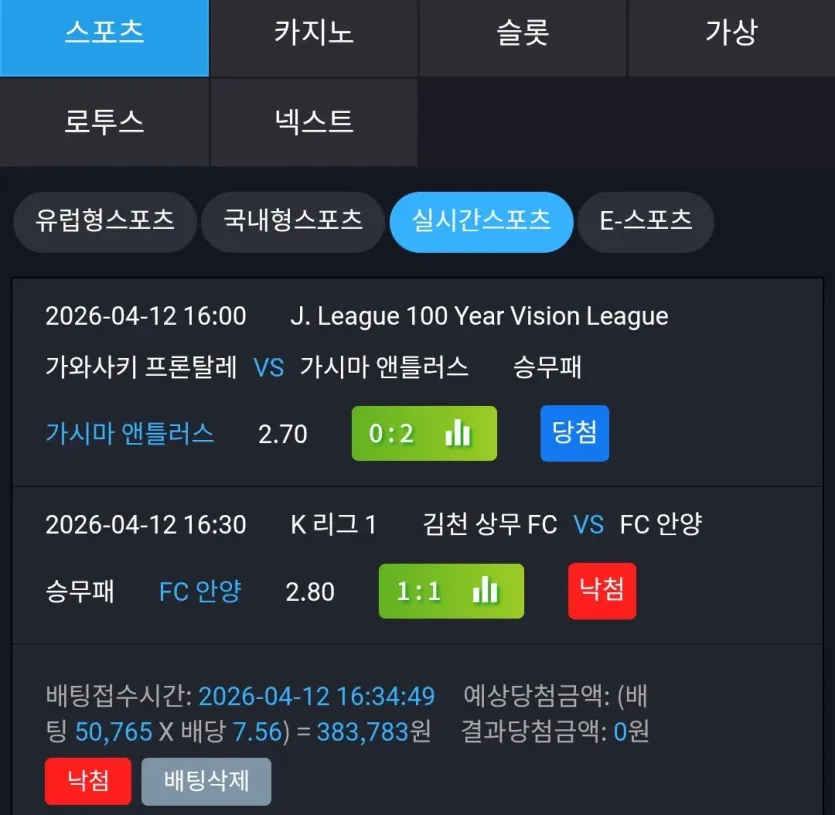
Task: Select the 슬롯 tab
Action: point(522,38)
